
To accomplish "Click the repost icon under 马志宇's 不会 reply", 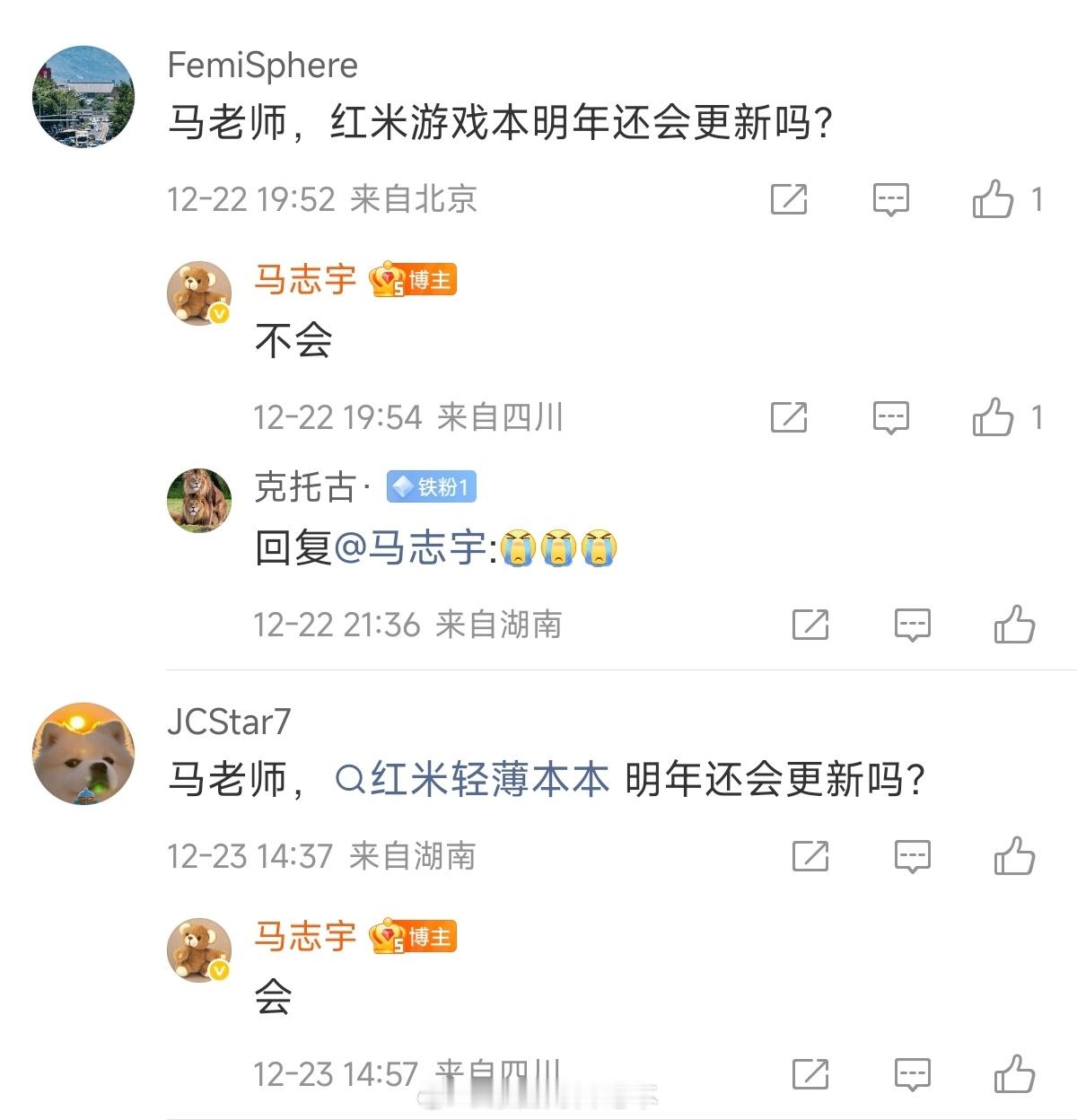I will point(788,418).
